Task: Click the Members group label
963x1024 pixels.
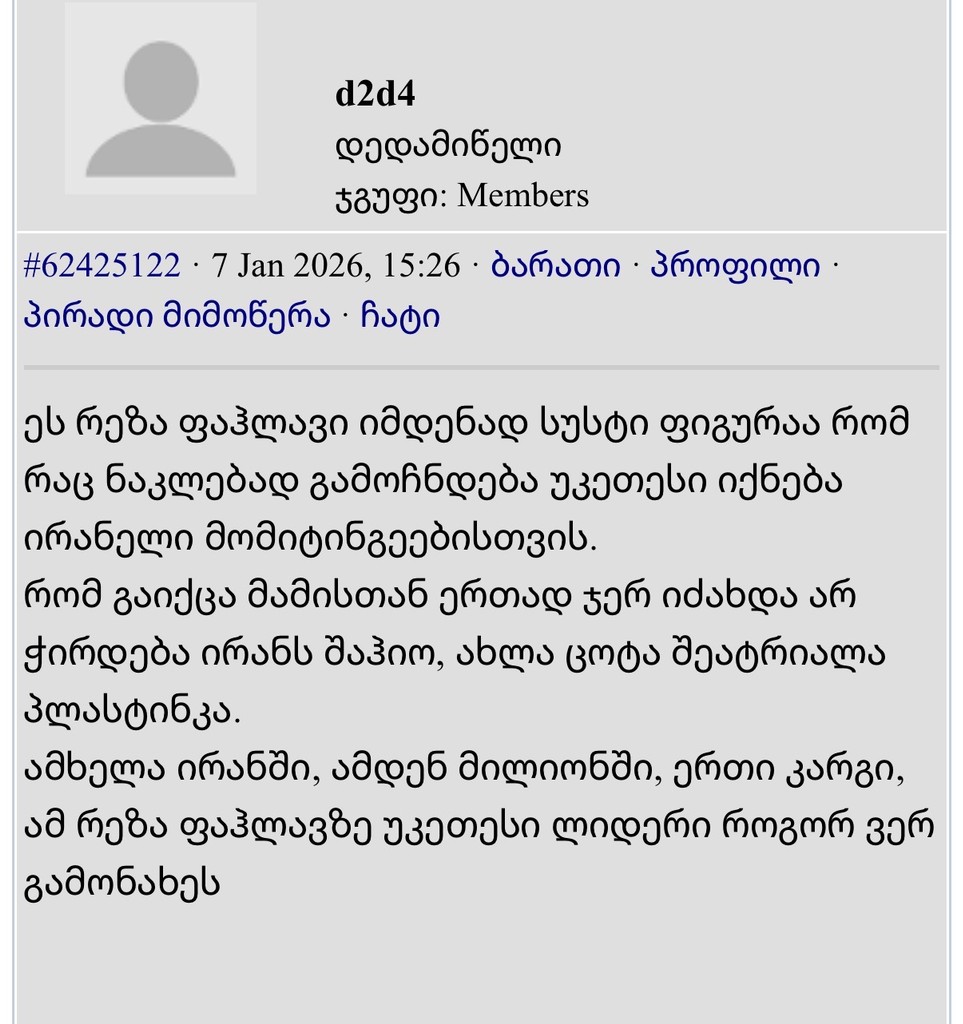Action: tap(525, 196)
